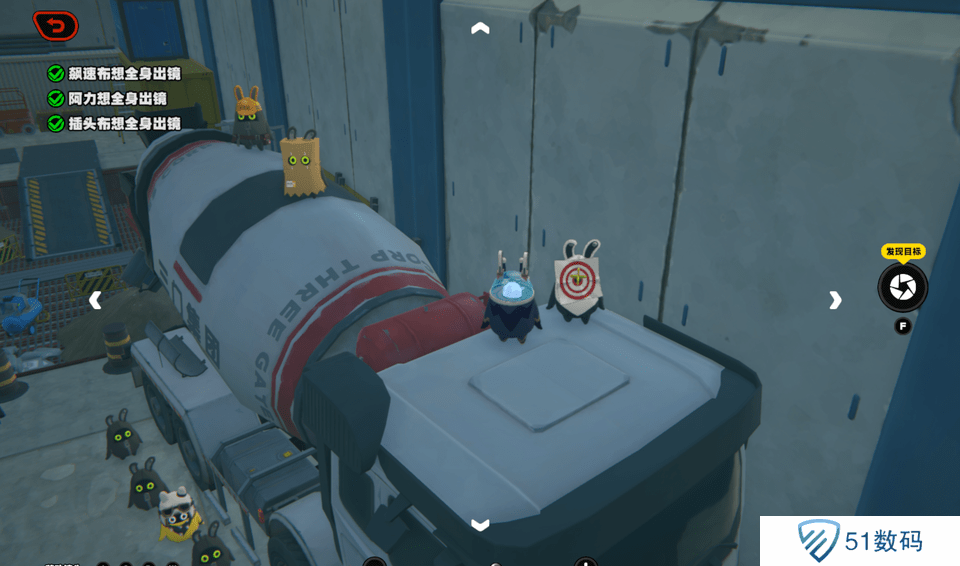Pan camera right with the right arrow
The width and height of the screenshot is (960, 566).
[835, 300]
